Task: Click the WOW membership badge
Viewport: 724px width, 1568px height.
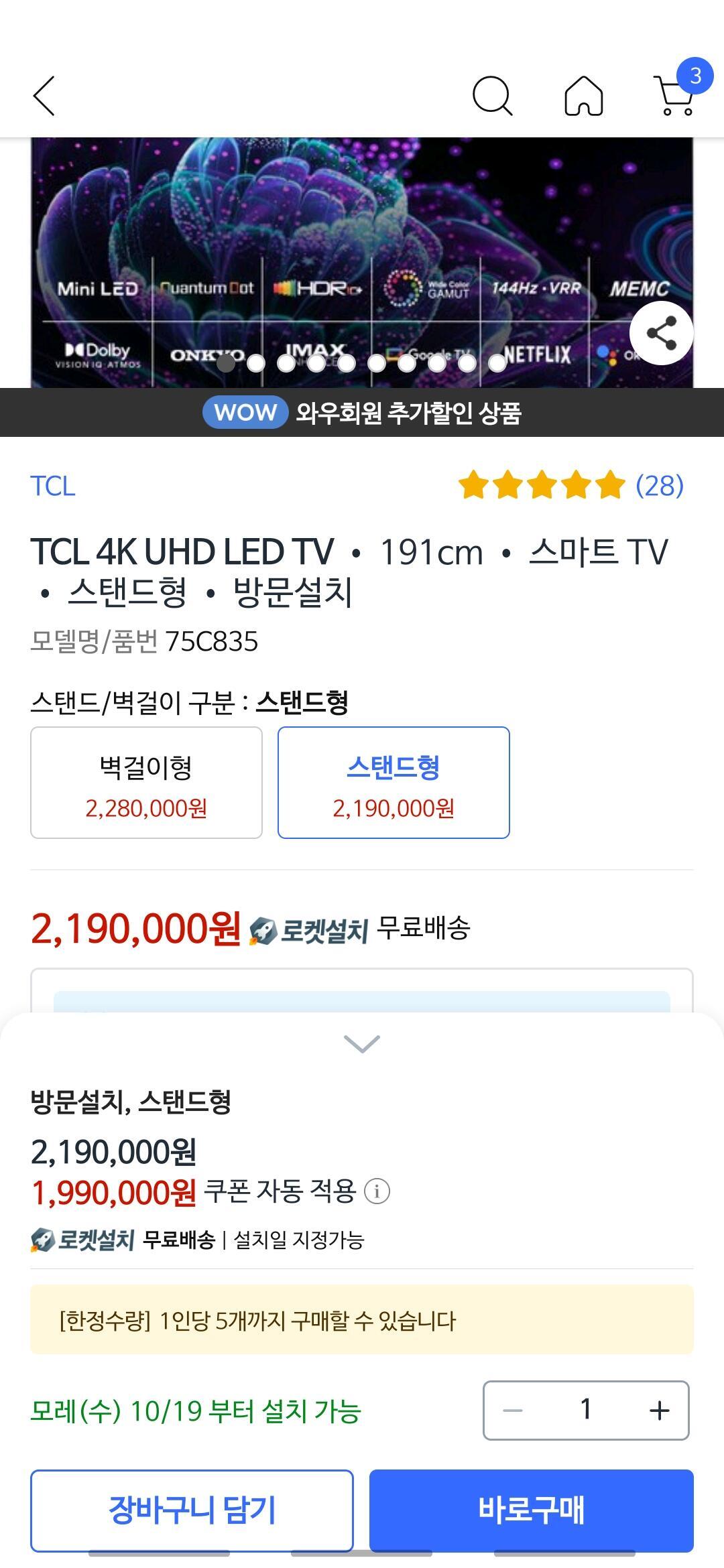Action: 245,413
